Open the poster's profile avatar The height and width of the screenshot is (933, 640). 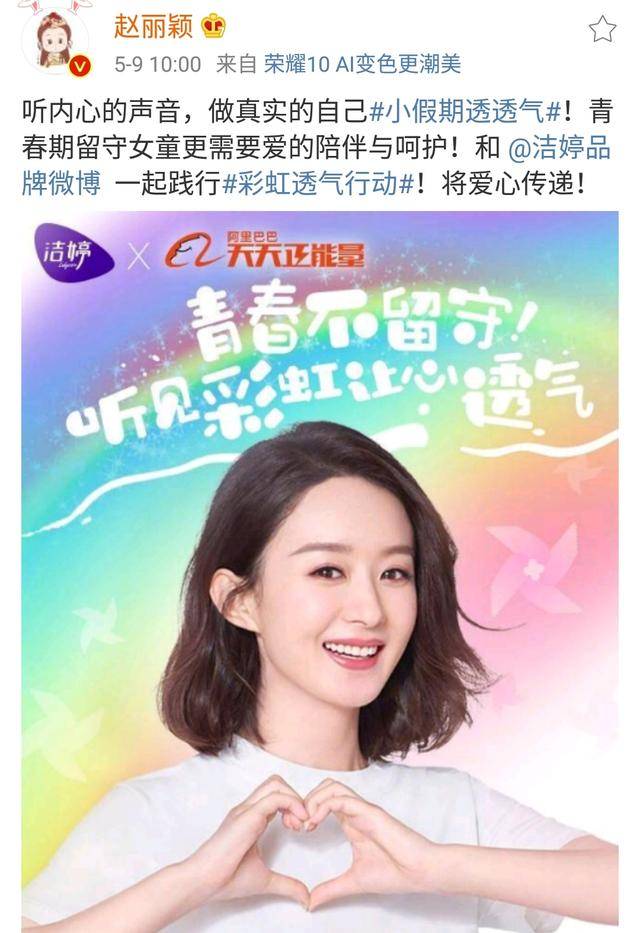(x=55, y=43)
